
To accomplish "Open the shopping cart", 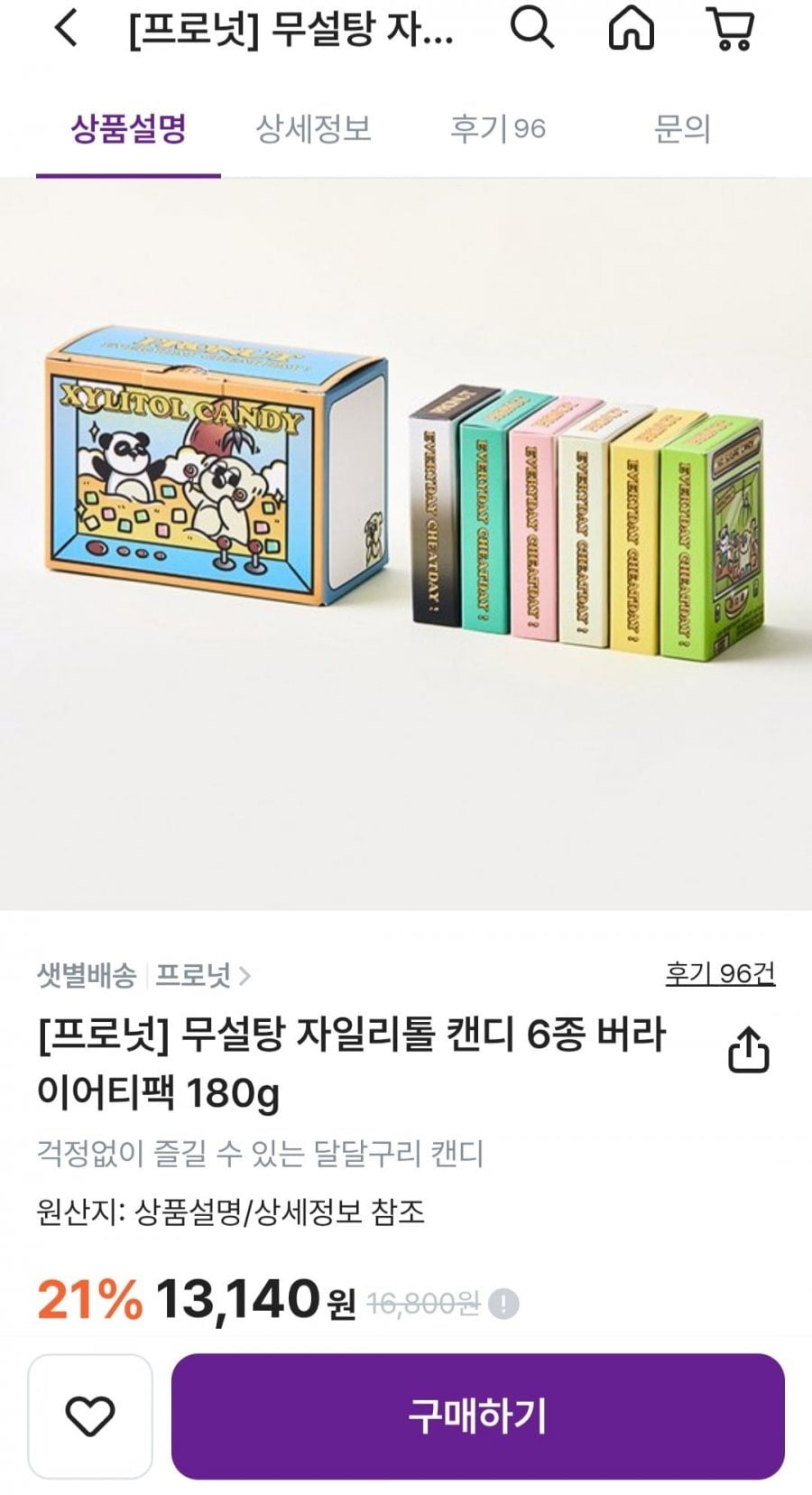I will point(733,29).
